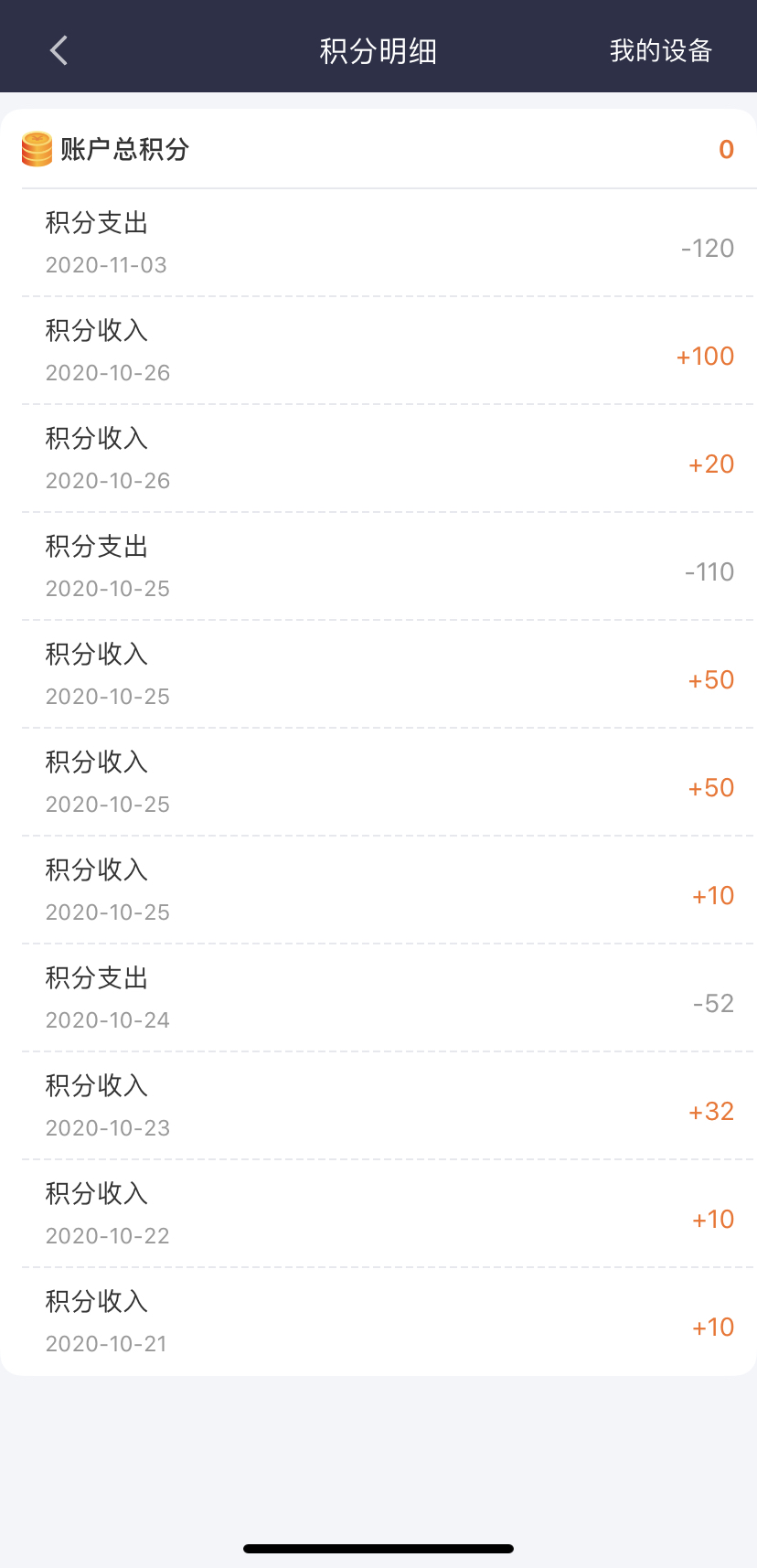Open 我的设备 from the top right
The height and width of the screenshot is (1568, 757).
pos(661,51)
